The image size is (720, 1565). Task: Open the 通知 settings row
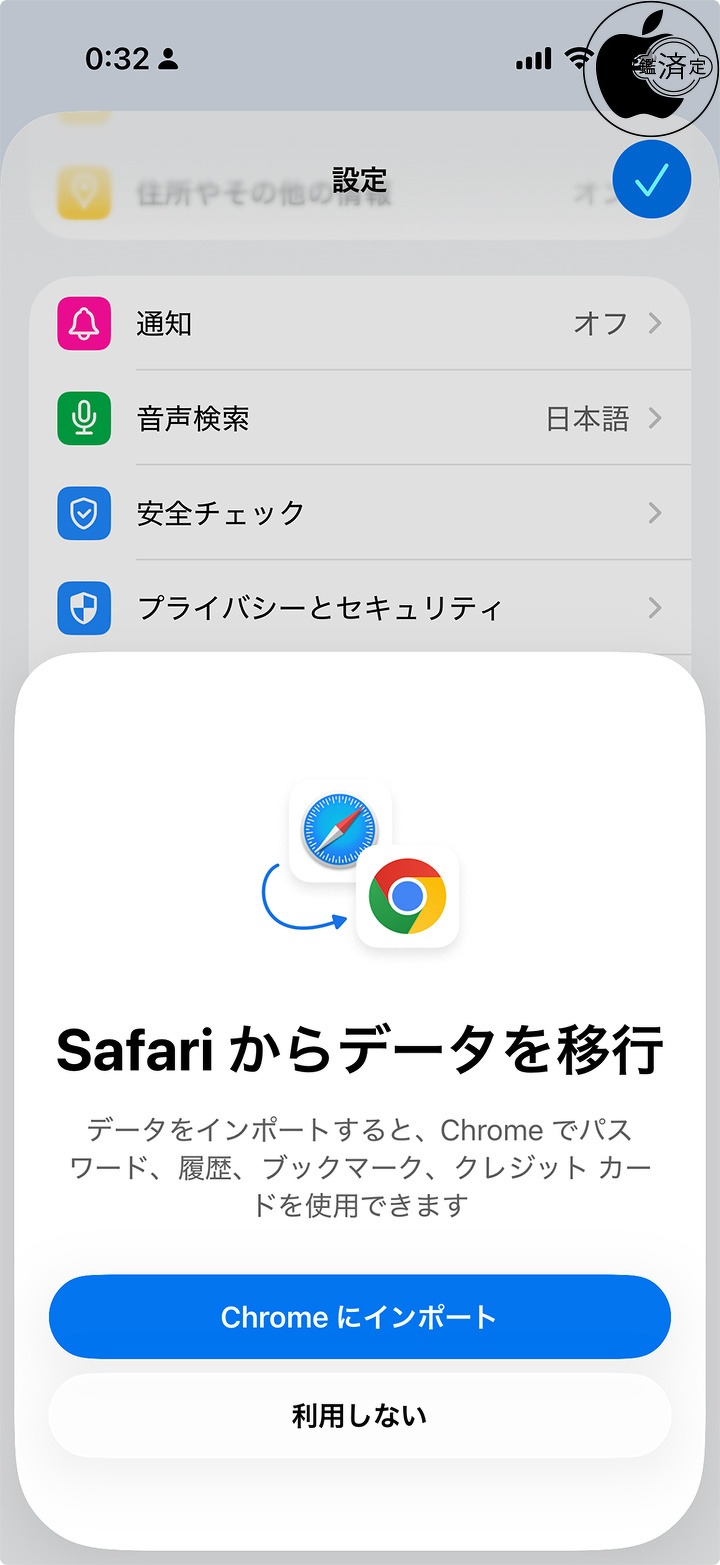360,323
